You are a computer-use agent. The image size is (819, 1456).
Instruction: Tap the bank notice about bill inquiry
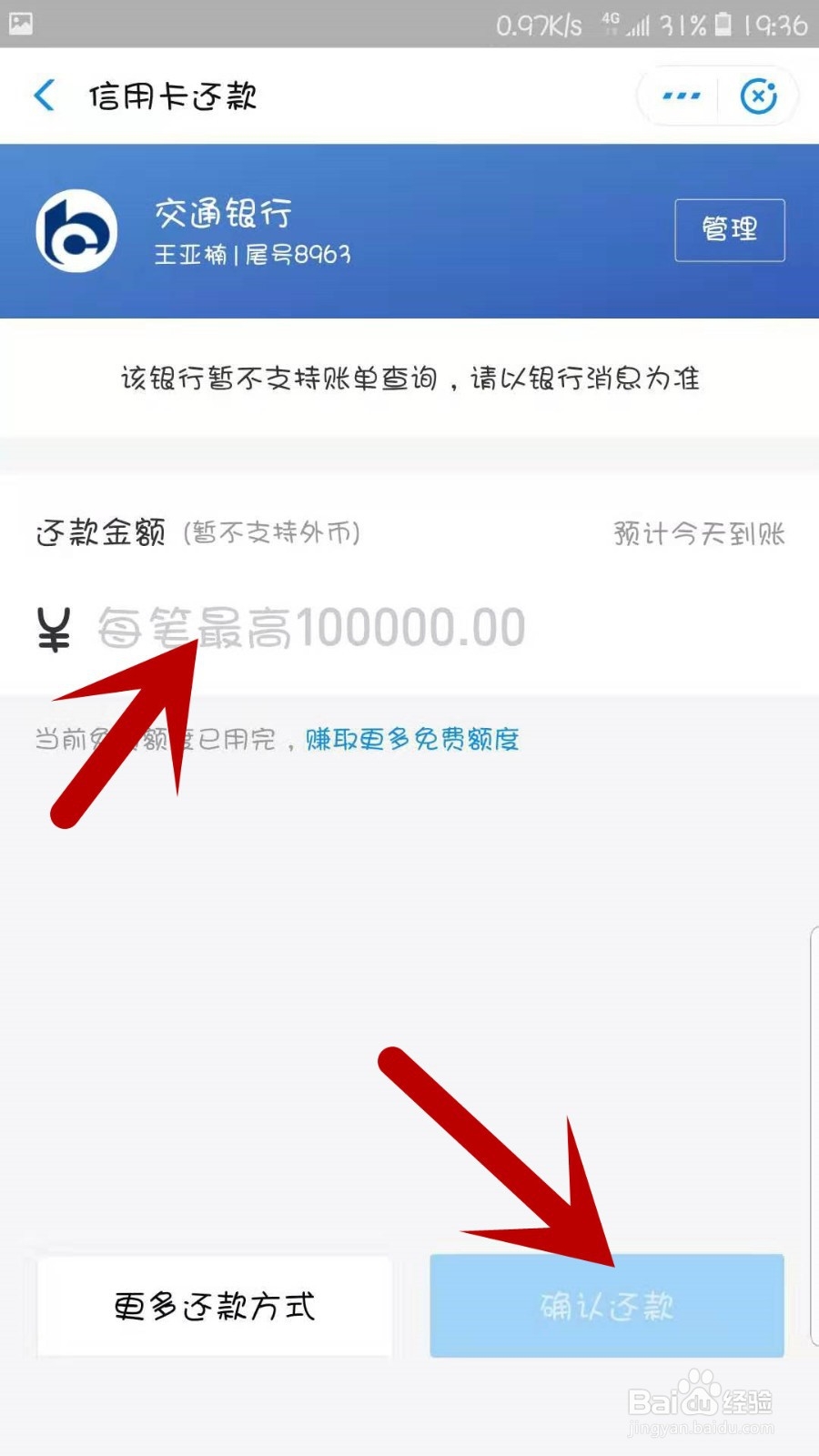(409, 378)
